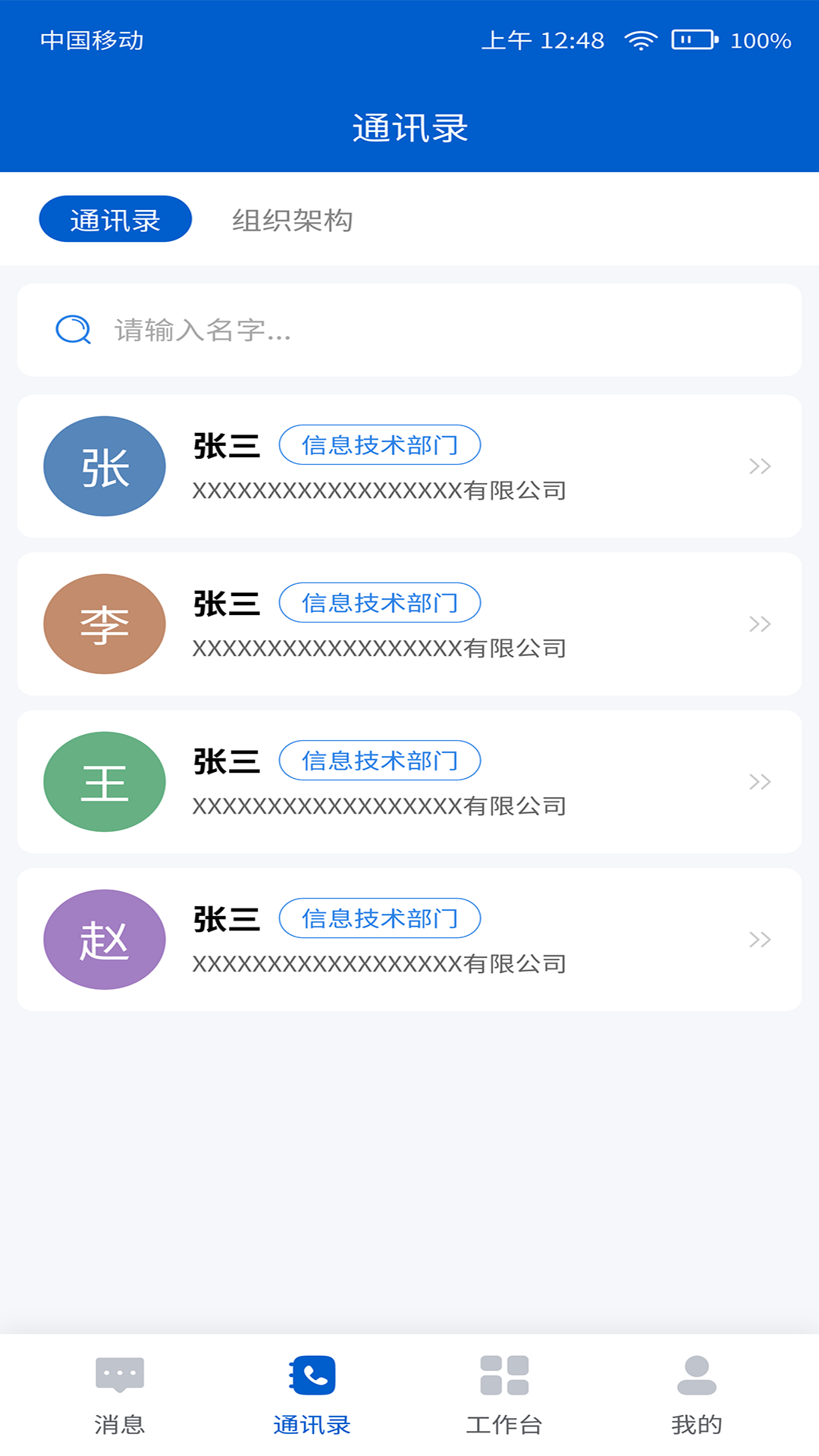Expand the 王 contact's detail chevron
Screen dimensions: 819x1456
pos(758,782)
